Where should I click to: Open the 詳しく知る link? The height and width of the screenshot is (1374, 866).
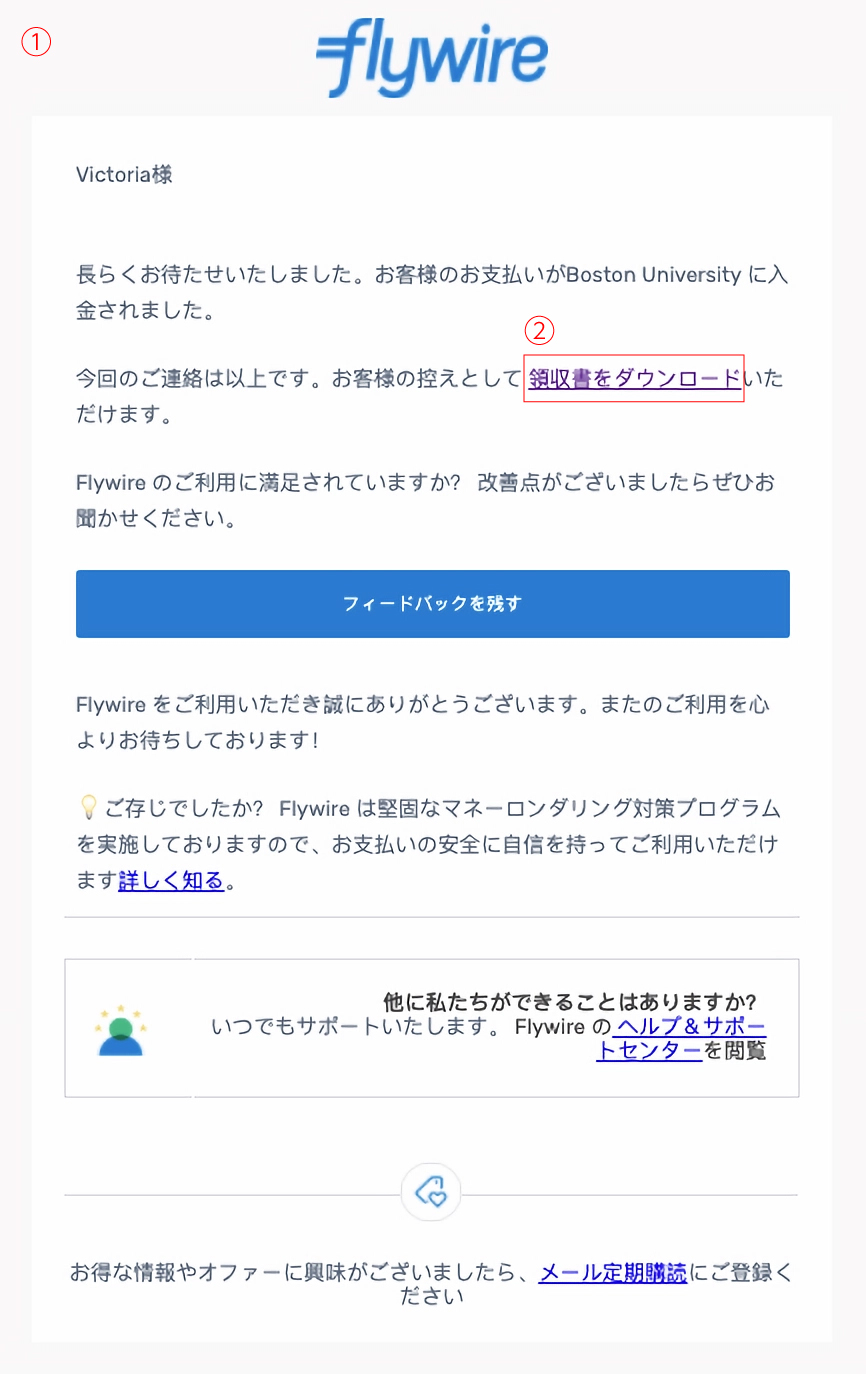[x=171, y=881]
